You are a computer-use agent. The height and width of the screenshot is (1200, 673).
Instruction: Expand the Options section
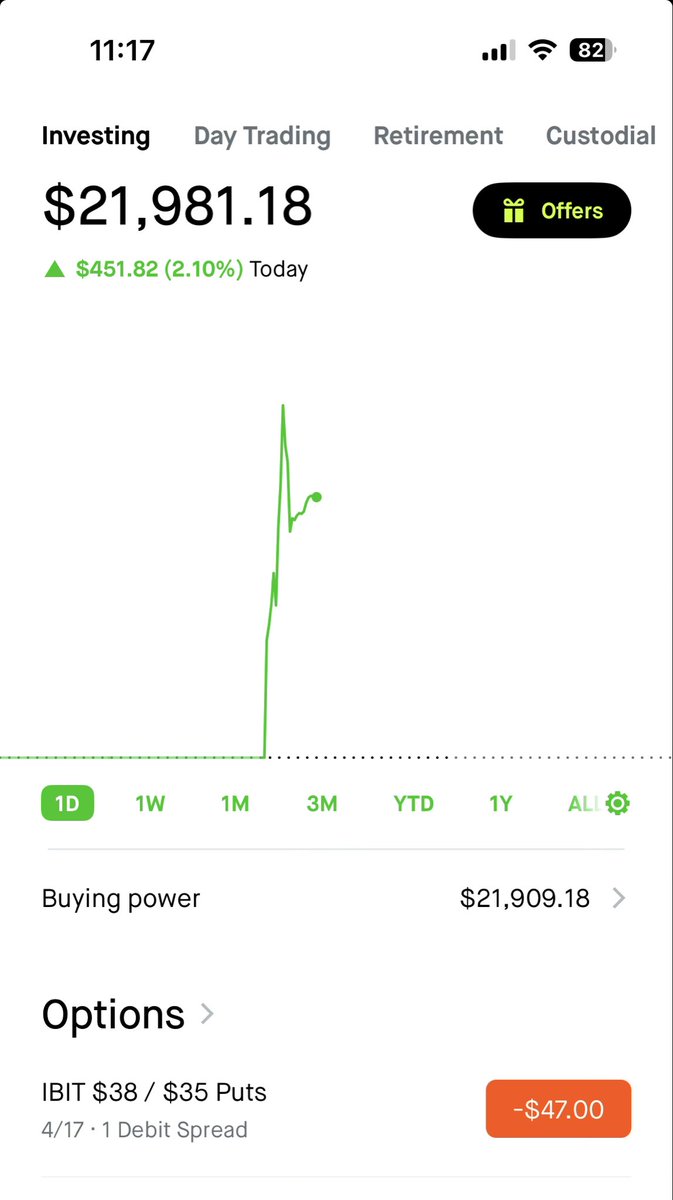point(128,1014)
